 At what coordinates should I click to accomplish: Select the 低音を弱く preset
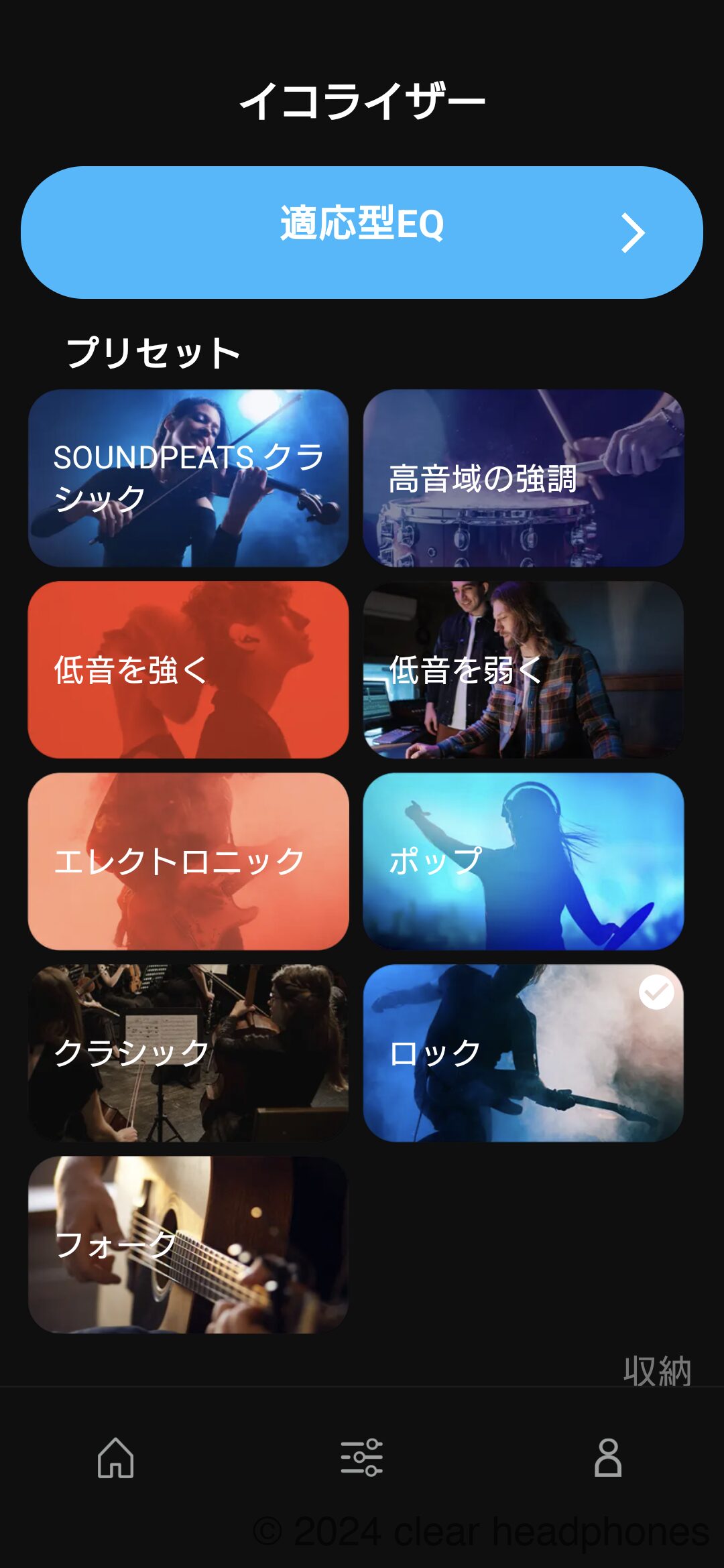pyautogui.click(x=523, y=669)
